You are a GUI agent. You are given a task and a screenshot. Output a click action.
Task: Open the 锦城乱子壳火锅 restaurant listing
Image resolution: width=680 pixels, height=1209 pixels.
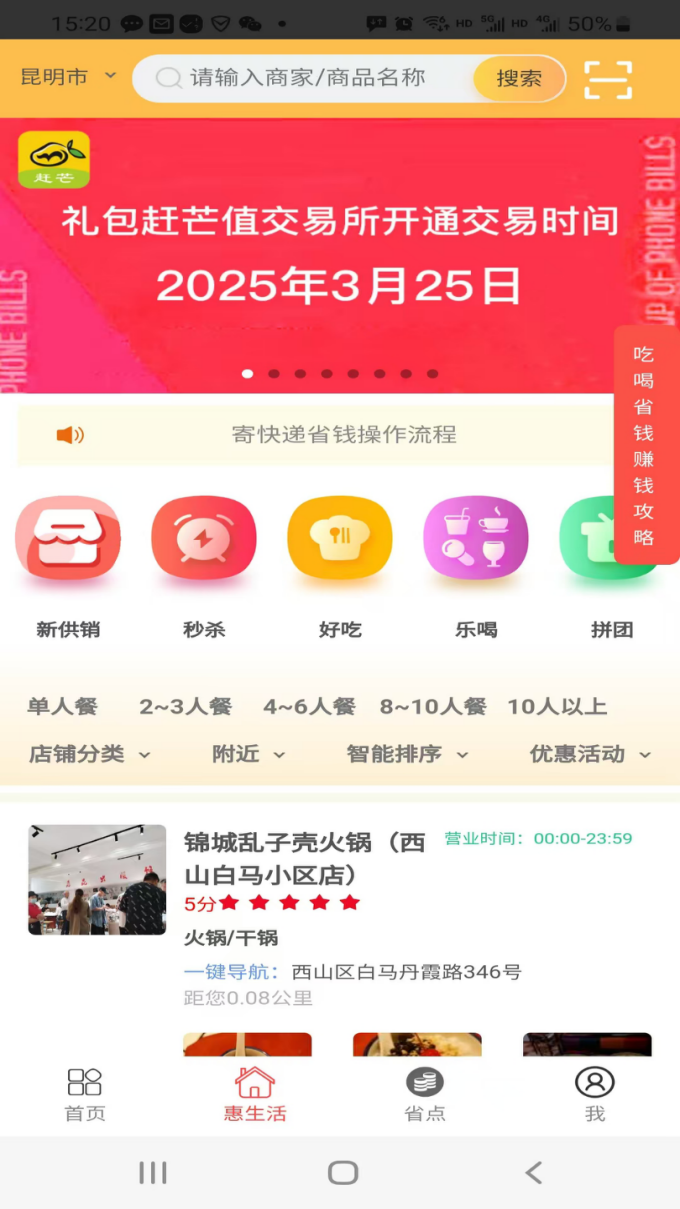tap(305, 858)
